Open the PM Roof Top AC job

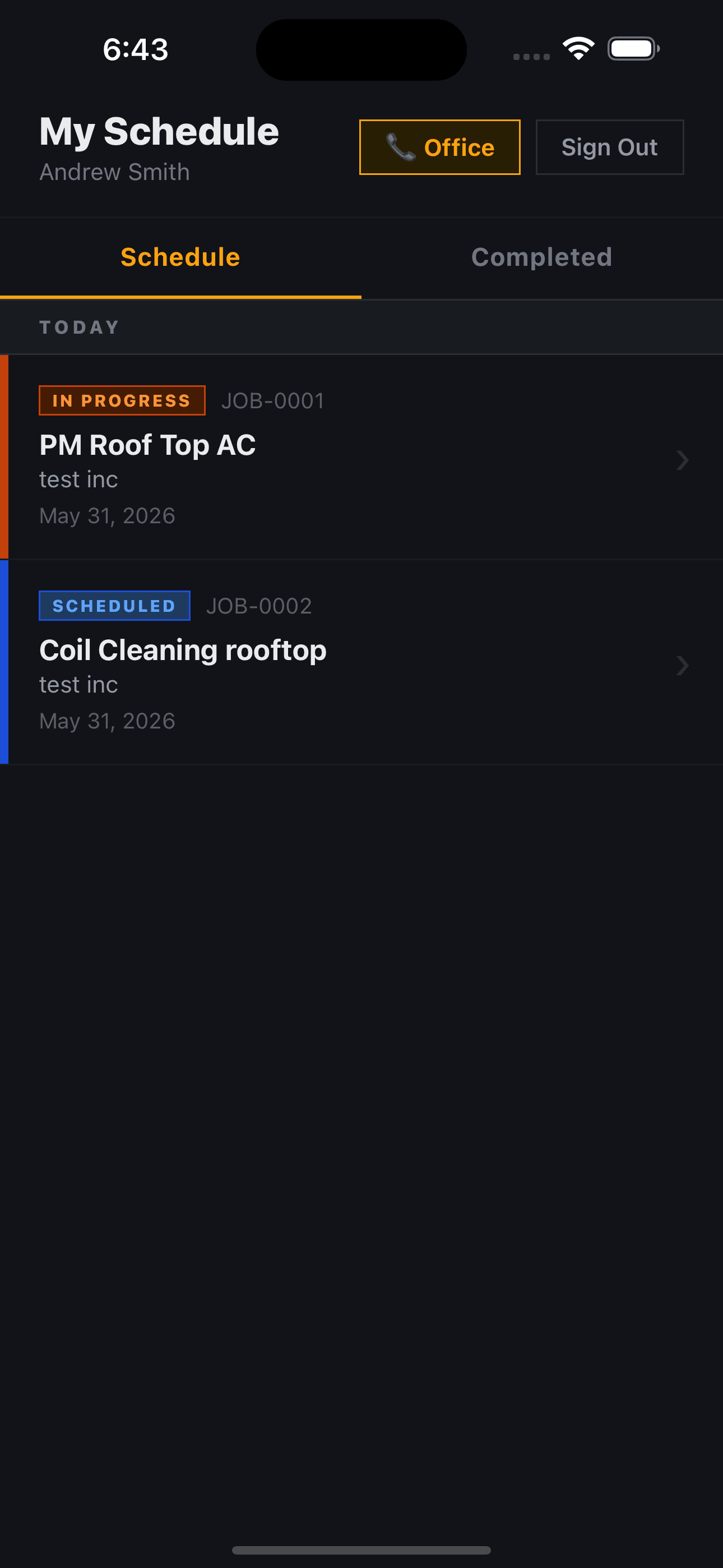[x=361, y=457]
